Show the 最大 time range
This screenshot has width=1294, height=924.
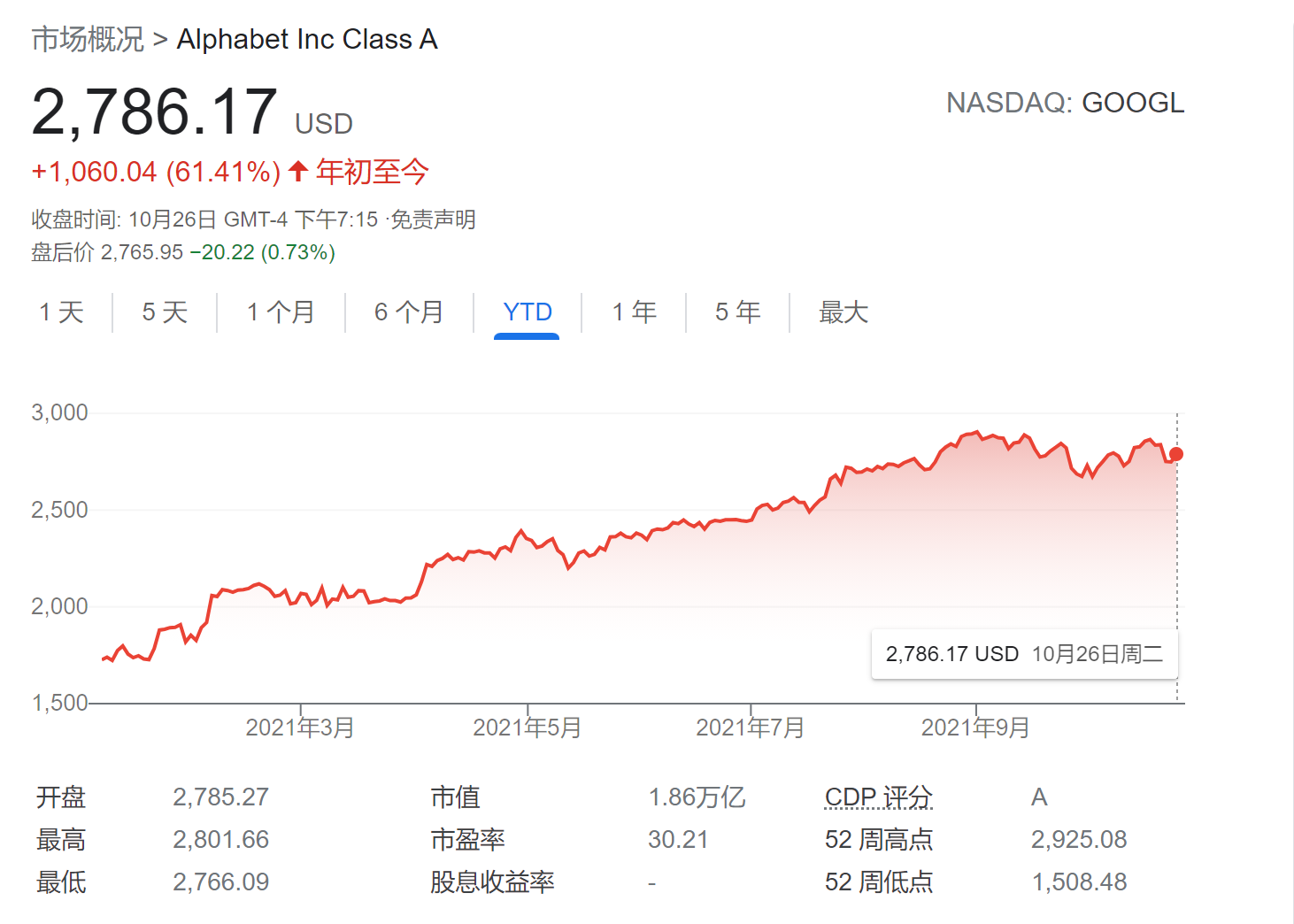click(x=843, y=312)
